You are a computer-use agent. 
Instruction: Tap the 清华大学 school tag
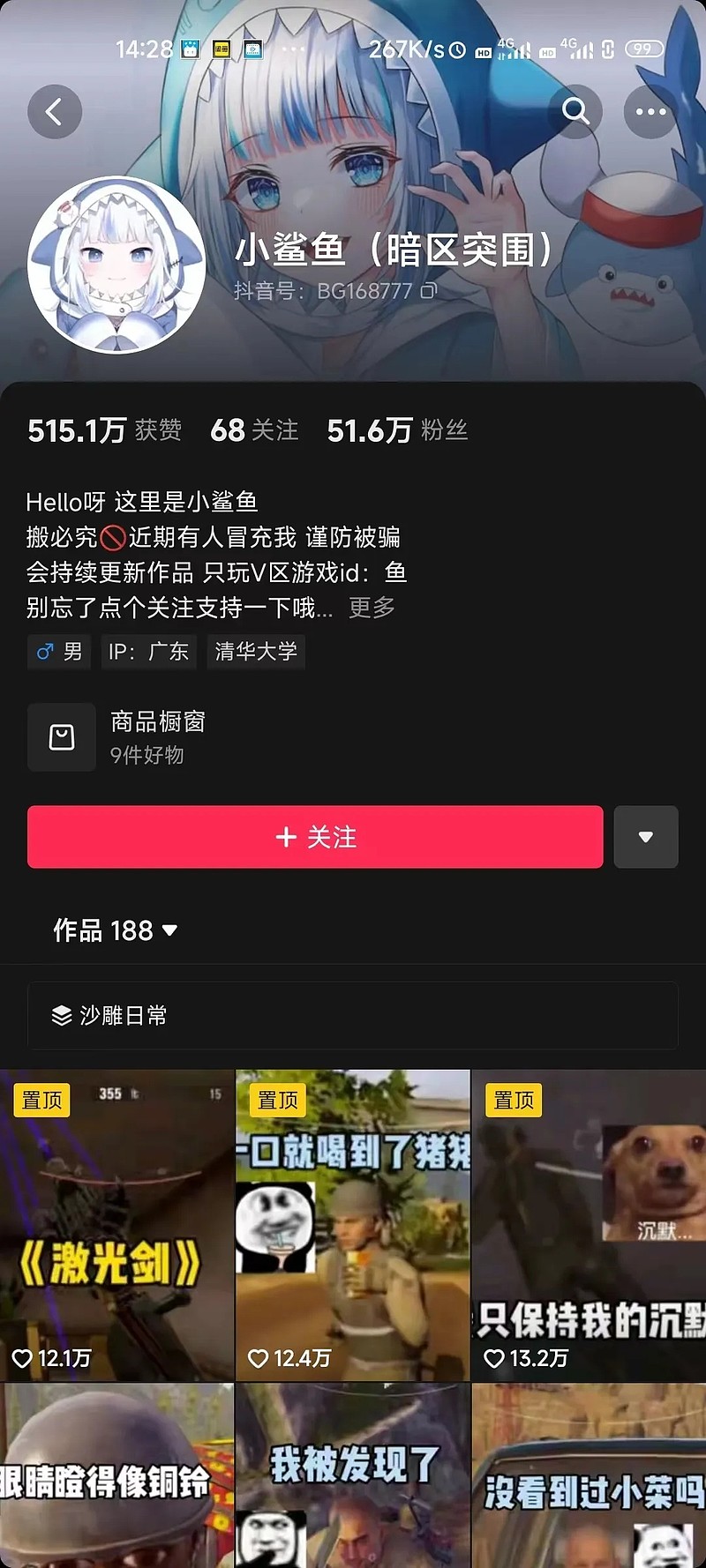click(256, 652)
